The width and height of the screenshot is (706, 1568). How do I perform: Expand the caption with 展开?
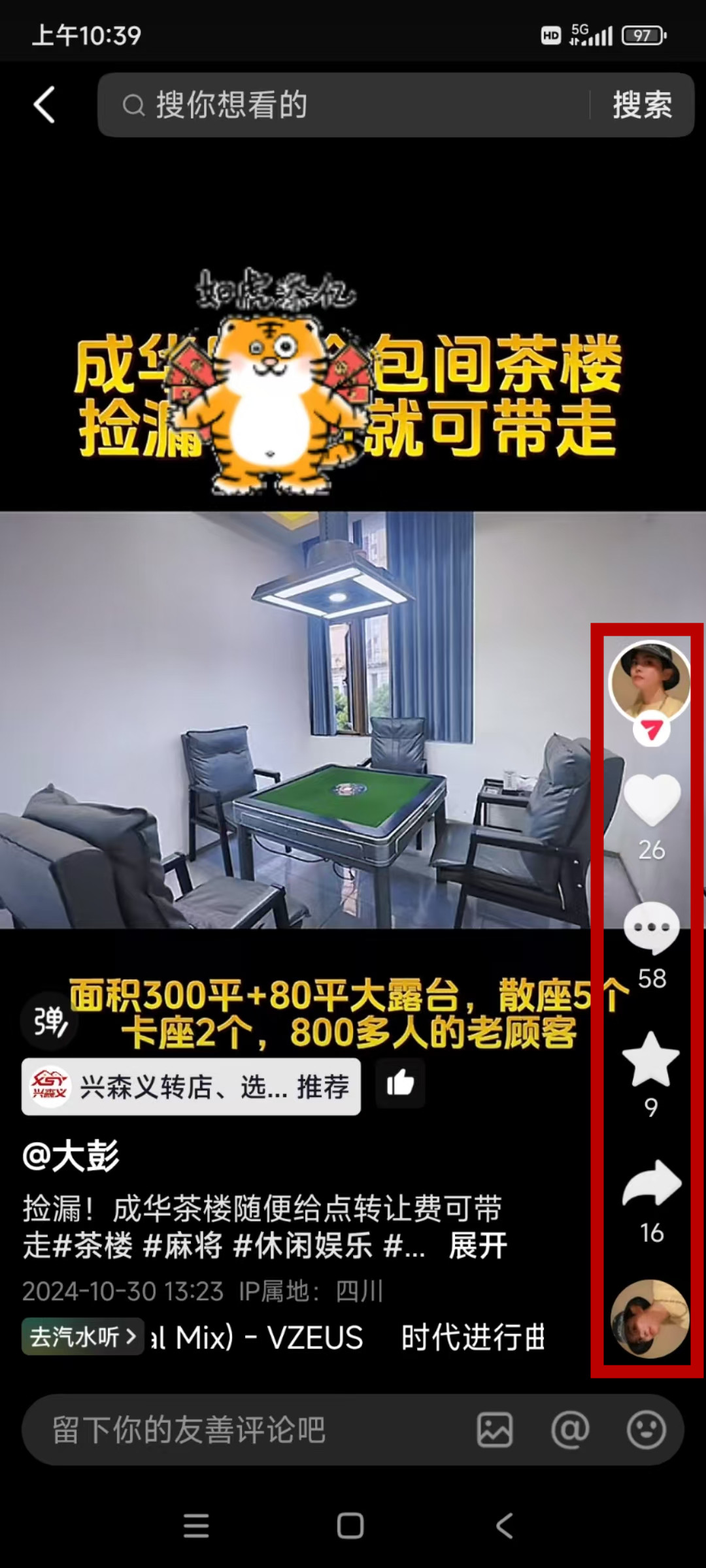[x=478, y=1245]
